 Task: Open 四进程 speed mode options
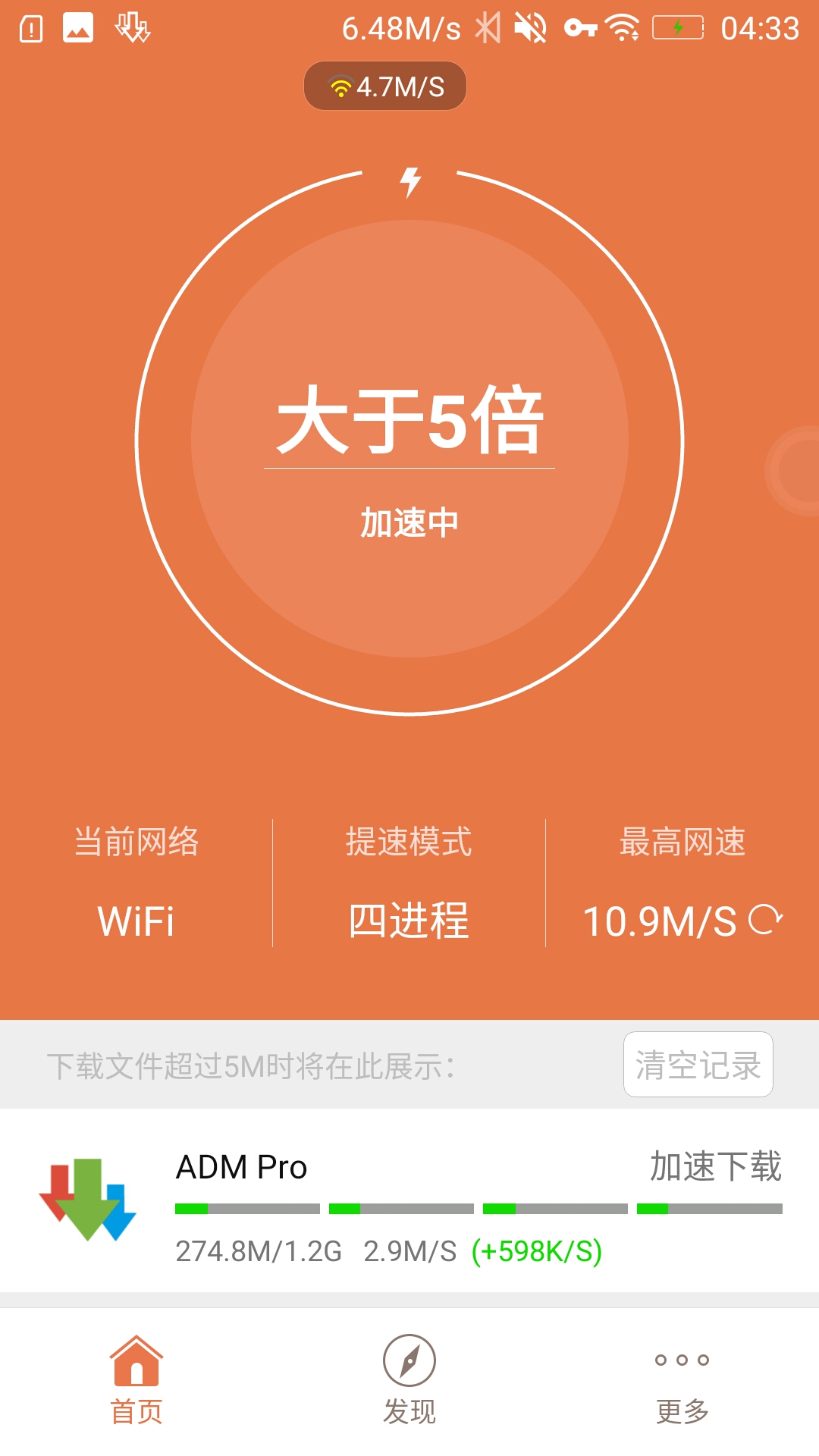coord(409,920)
